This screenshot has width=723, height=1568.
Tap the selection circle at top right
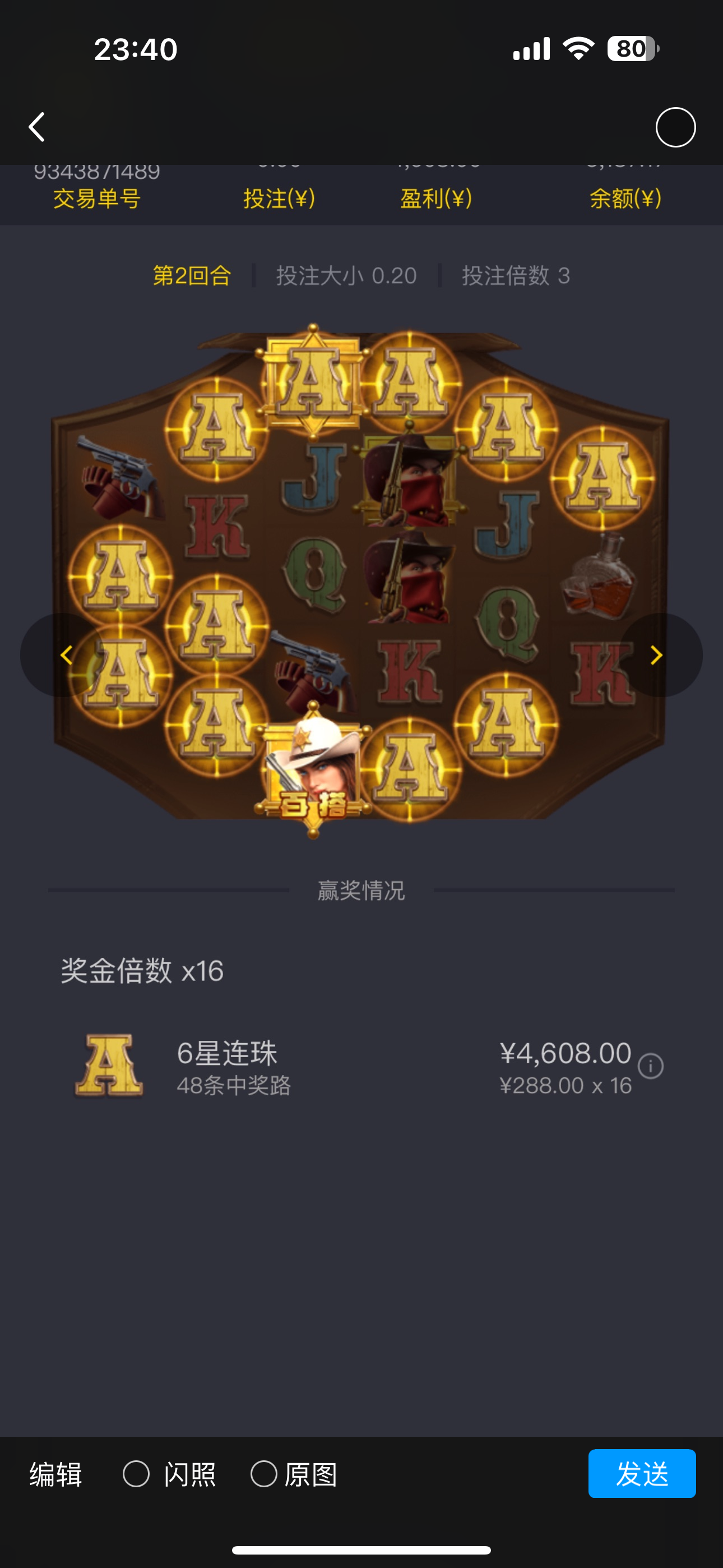pyautogui.click(x=675, y=127)
